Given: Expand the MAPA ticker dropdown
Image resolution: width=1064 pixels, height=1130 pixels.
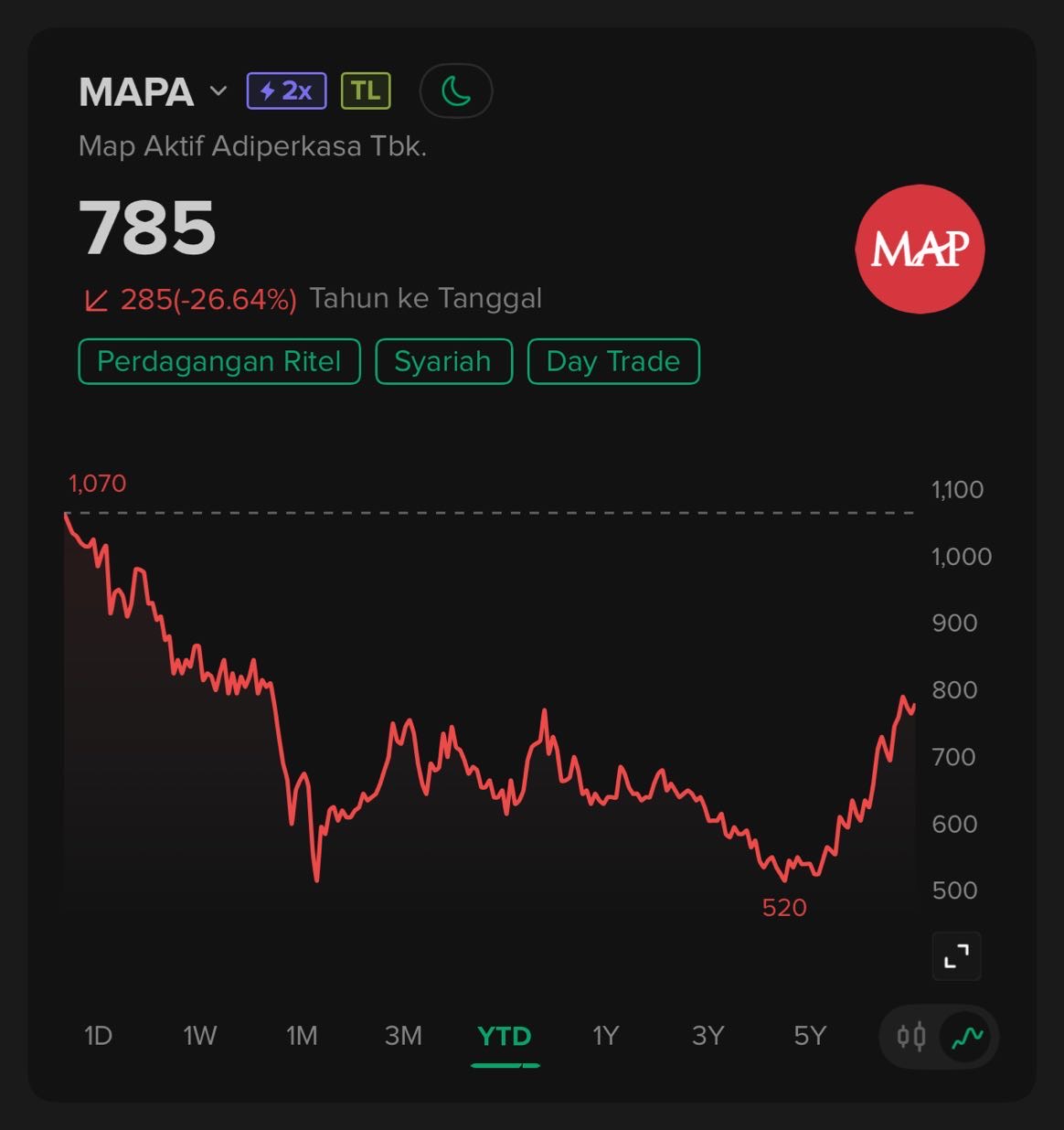Looking at the screenshot, I should [x=218, y=91].
